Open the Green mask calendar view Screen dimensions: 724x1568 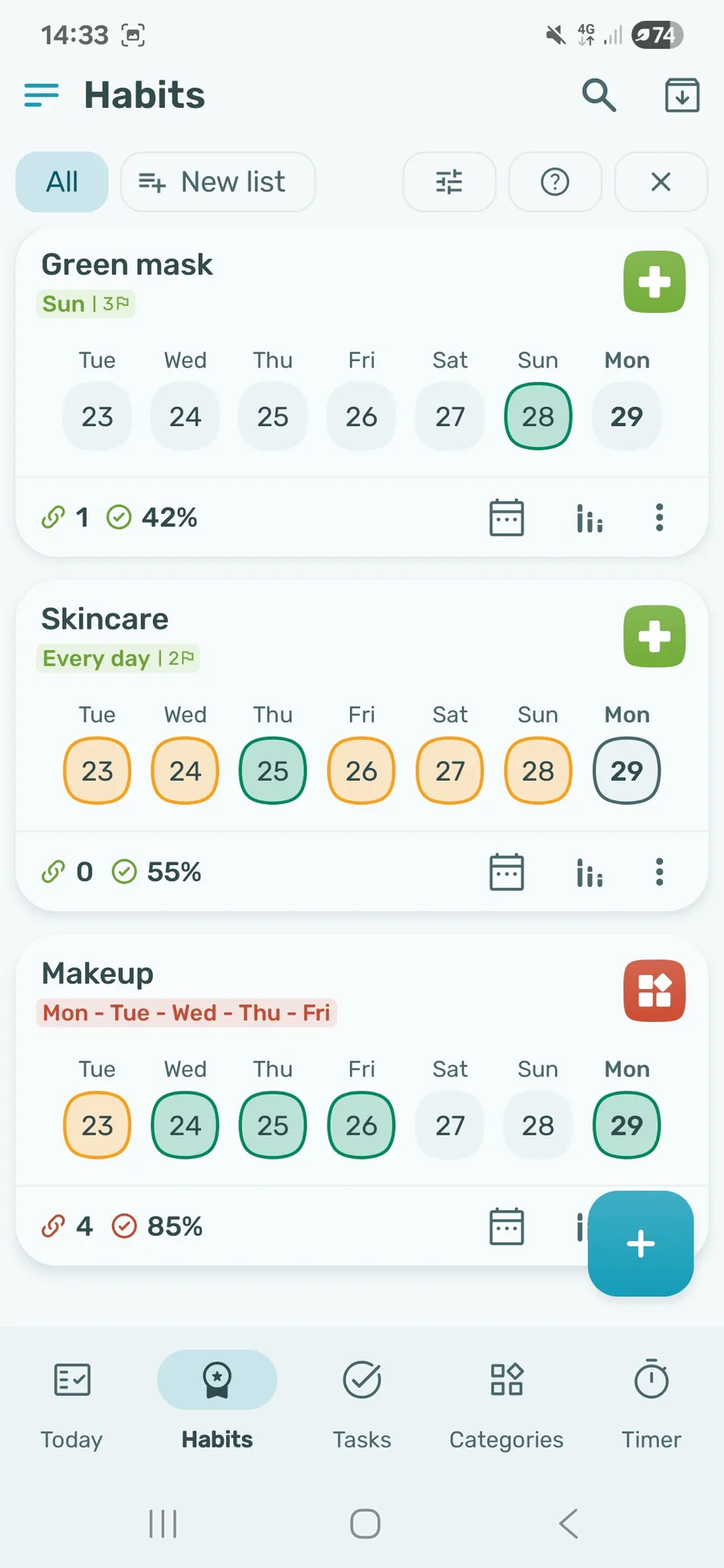click(507, 517)
